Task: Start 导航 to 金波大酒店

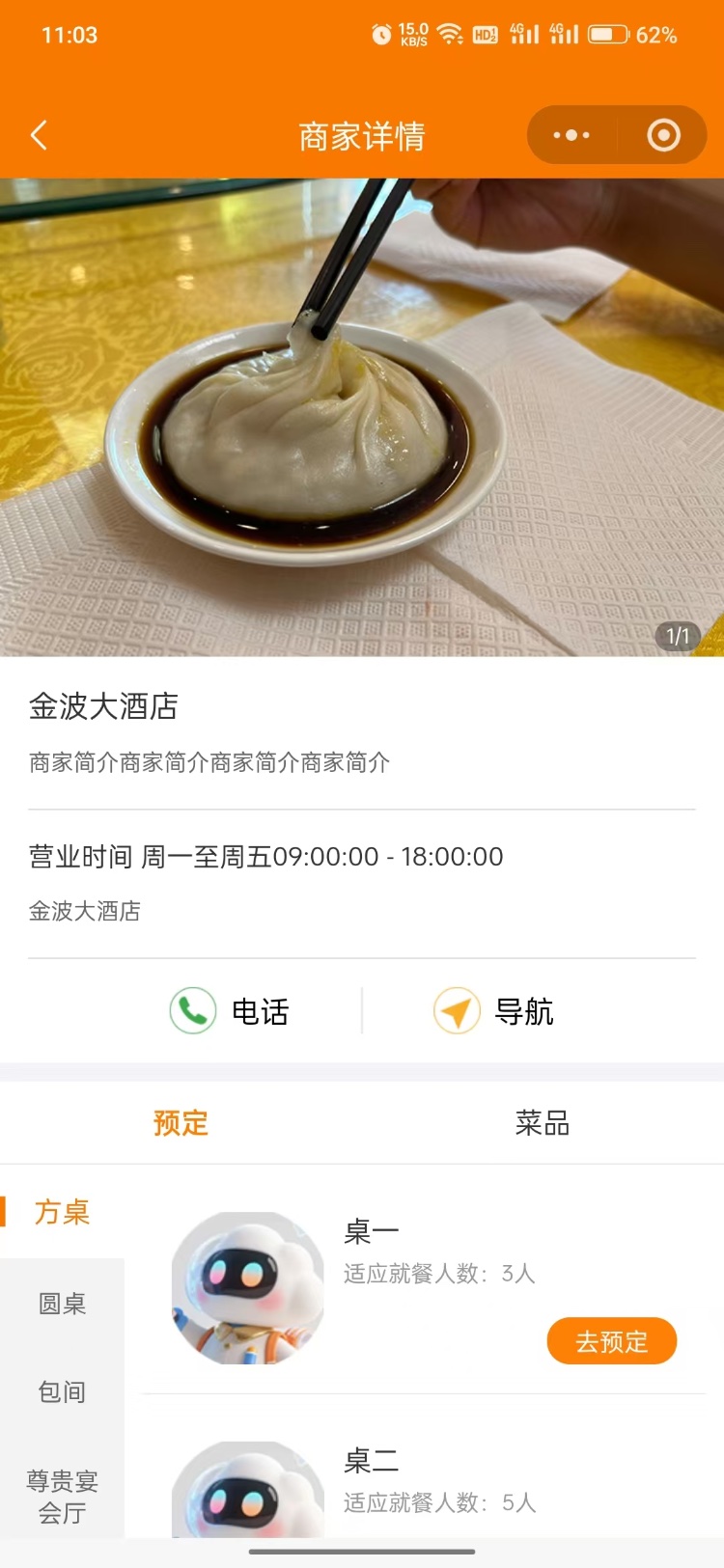Action: pyautogui.click(x=493, y=1011)
